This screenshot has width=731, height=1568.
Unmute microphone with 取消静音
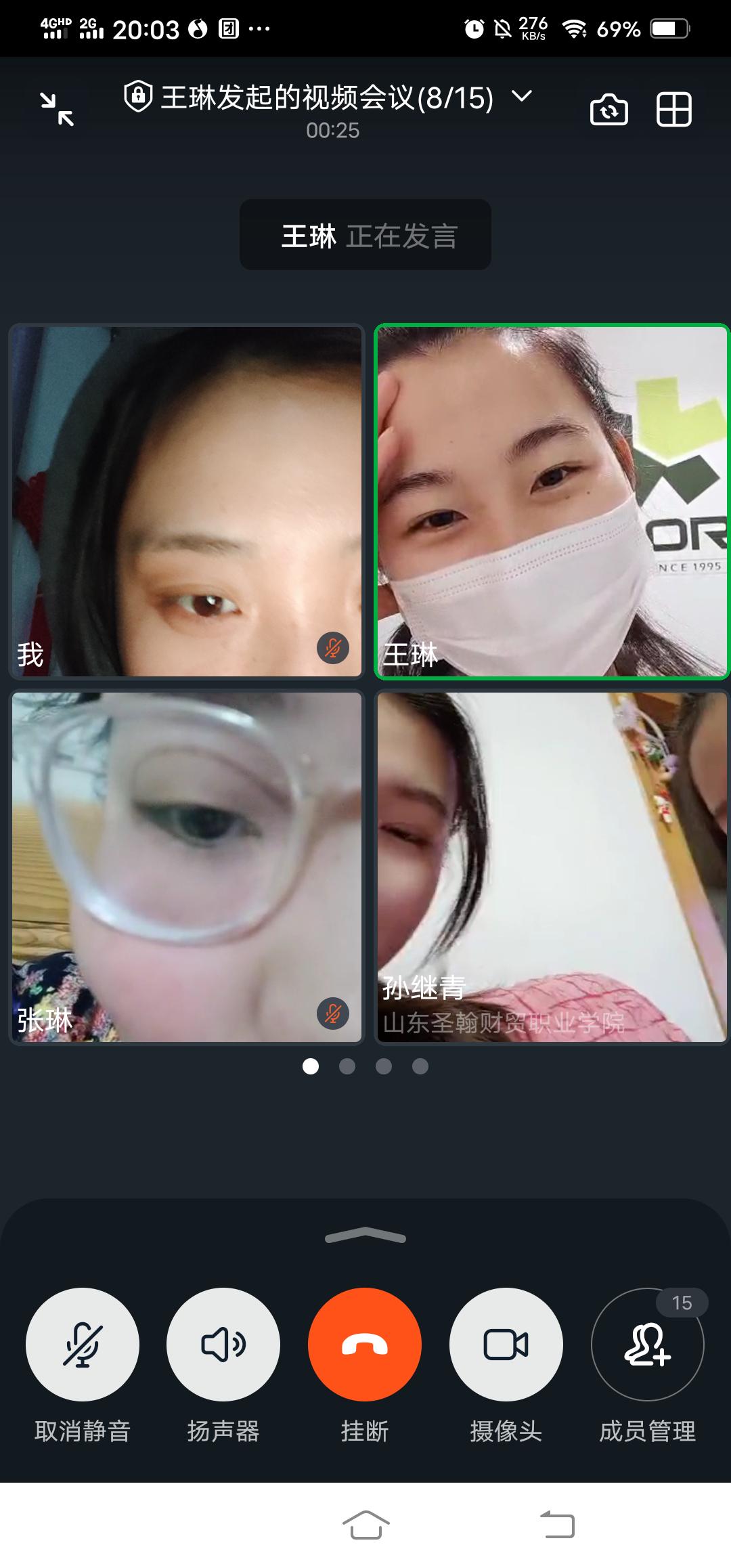[x=83, y=1345]
